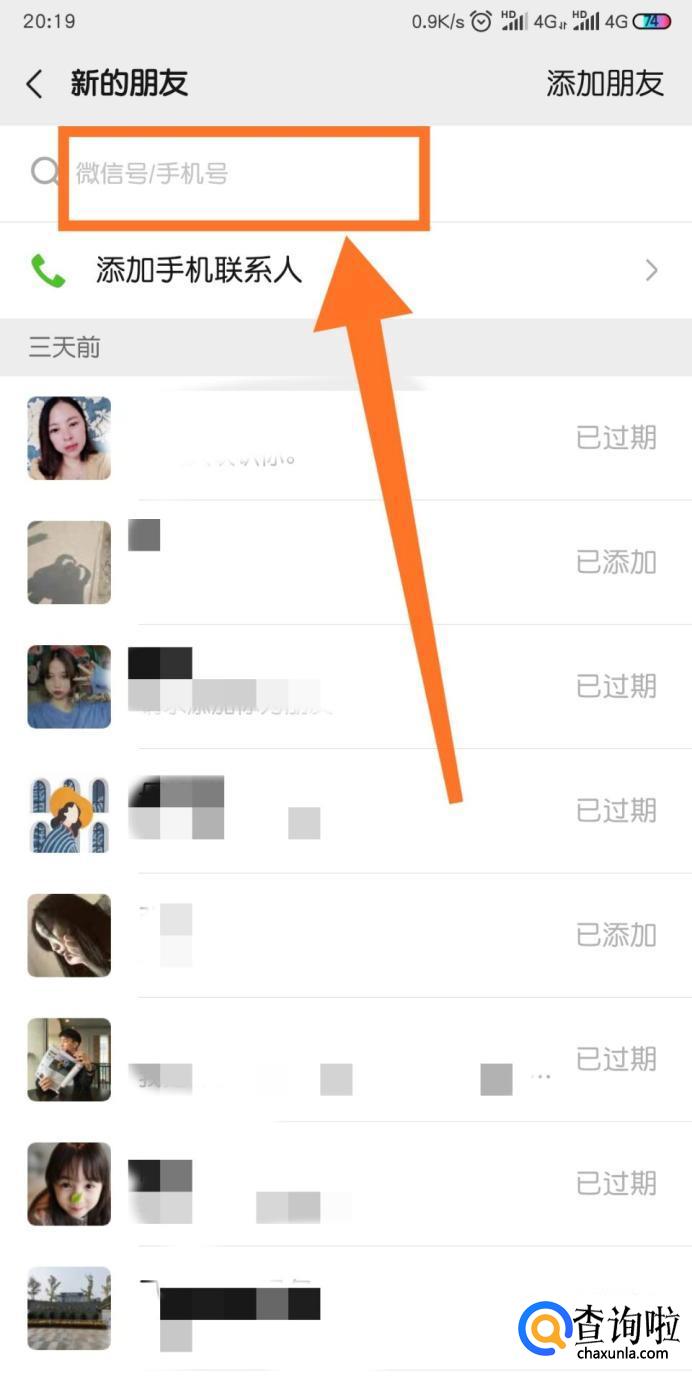Tap the 微信号/手机号 search field
Image resolution: width=692 pixels, height=1384 pixels.
click(240, 174)
